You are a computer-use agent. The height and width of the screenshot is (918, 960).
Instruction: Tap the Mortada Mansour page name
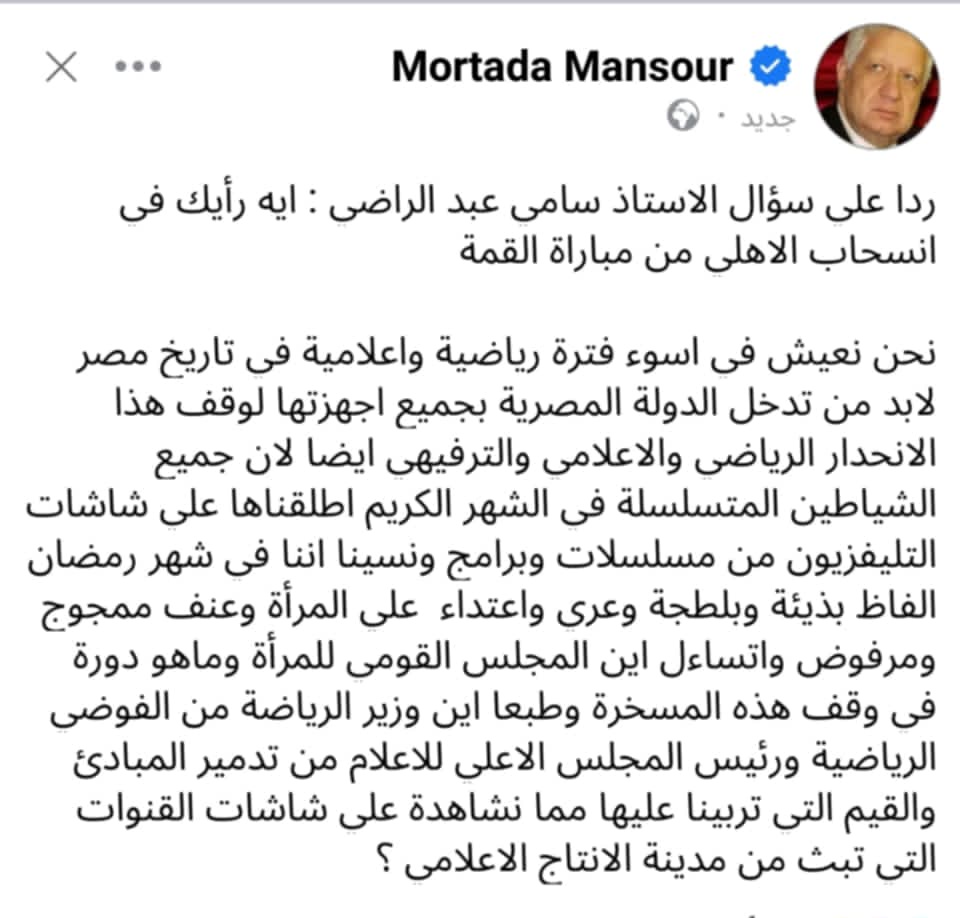pyautogui.click(x=562, y=66)
